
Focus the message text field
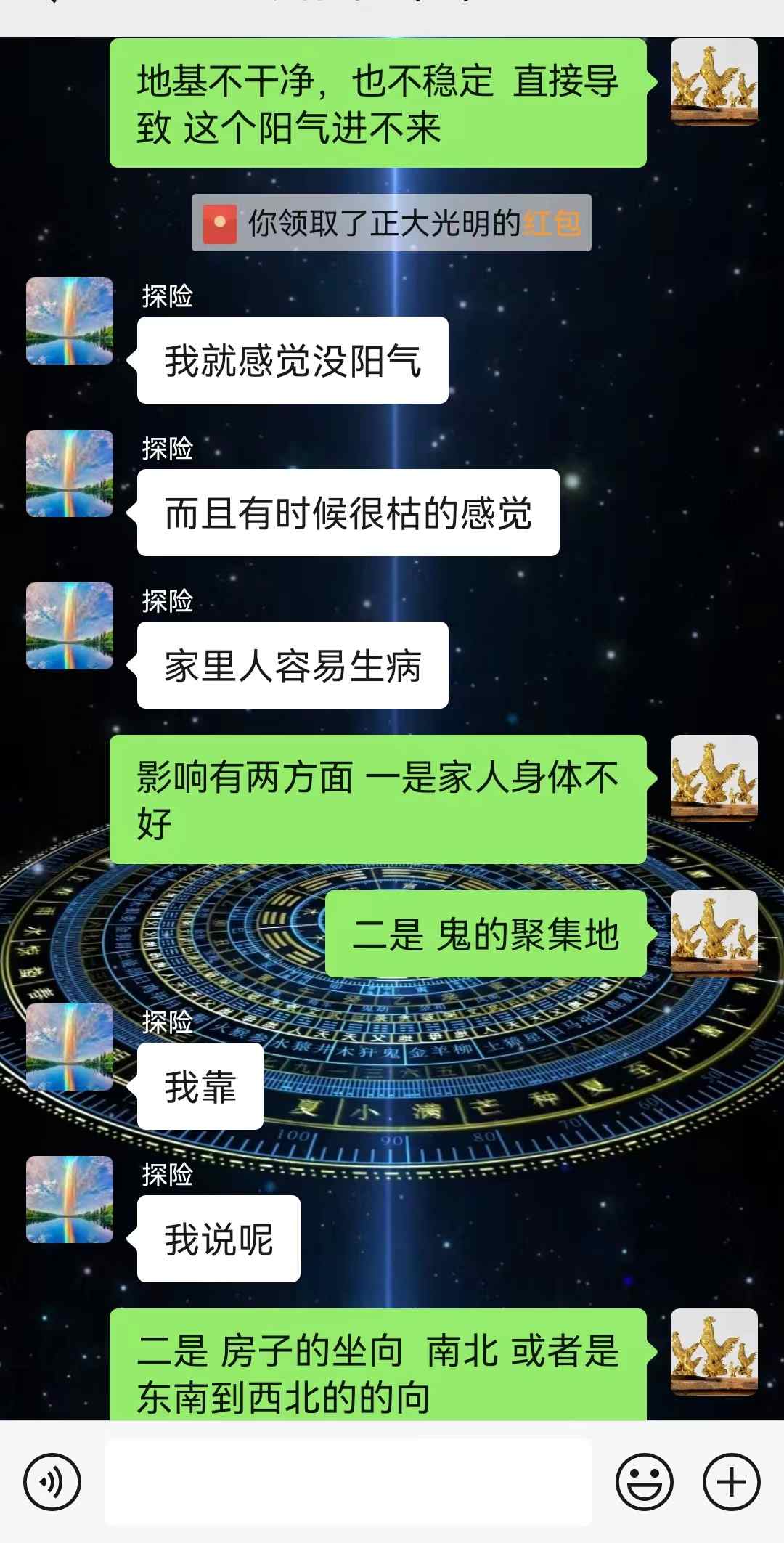point(348,1482)
